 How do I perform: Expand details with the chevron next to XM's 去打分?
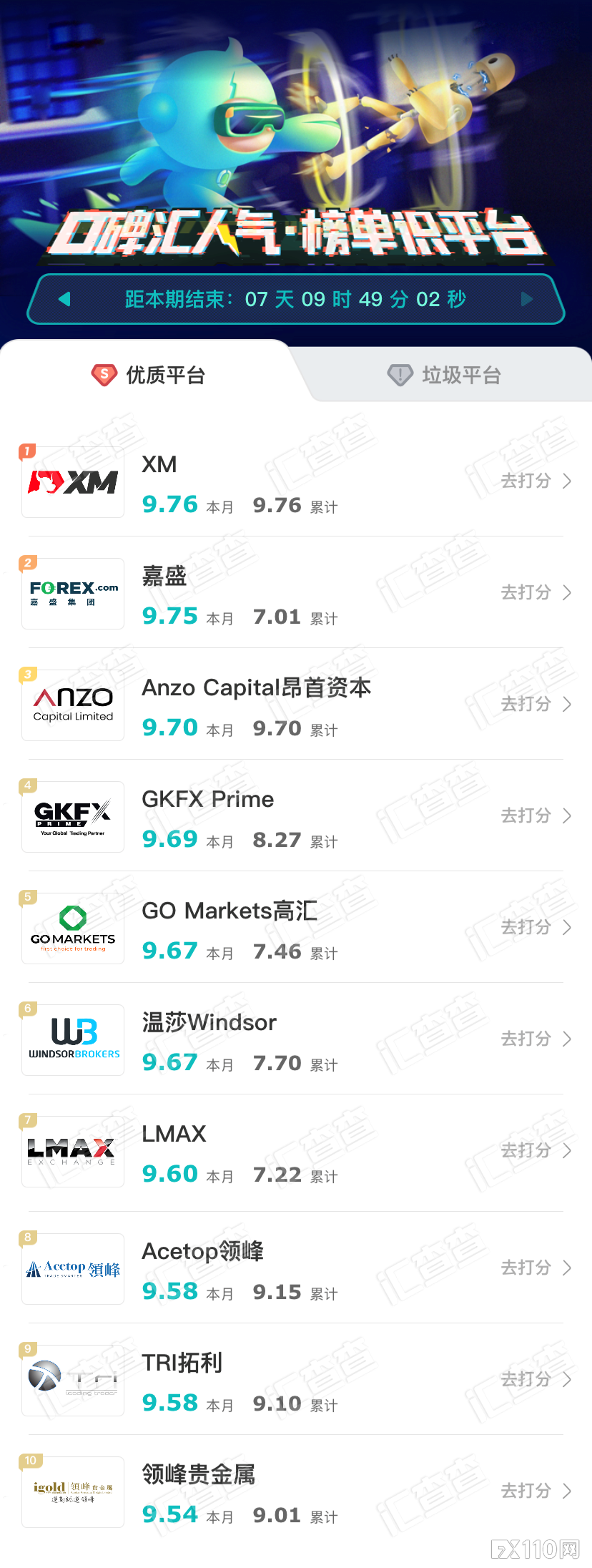(x=566, y=481)
